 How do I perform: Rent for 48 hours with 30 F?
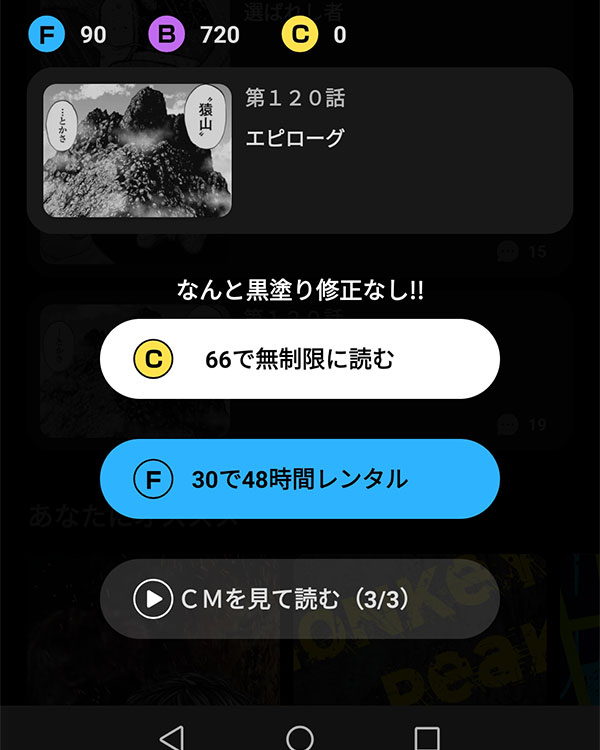[x=299, y=479]
